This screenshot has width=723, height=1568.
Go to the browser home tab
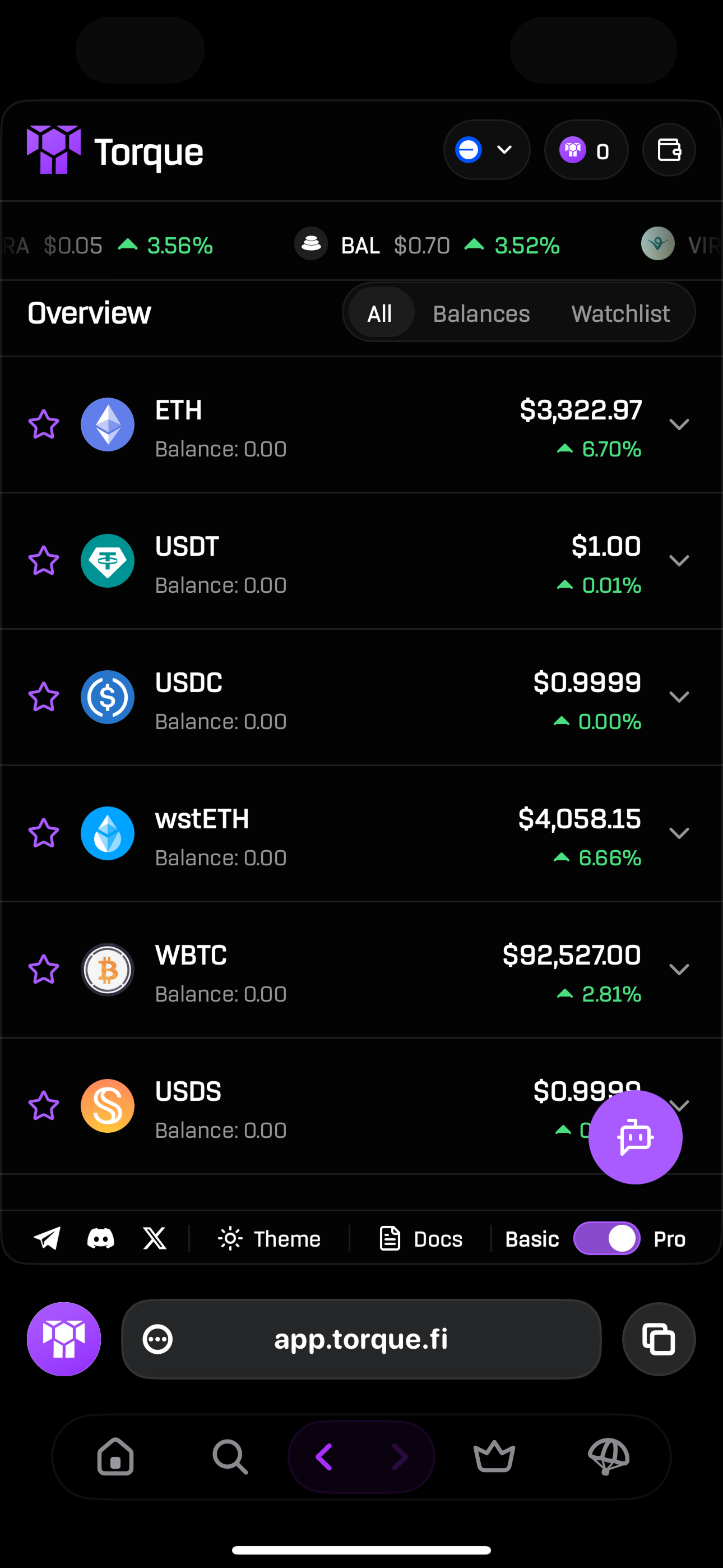point(115,1457)
